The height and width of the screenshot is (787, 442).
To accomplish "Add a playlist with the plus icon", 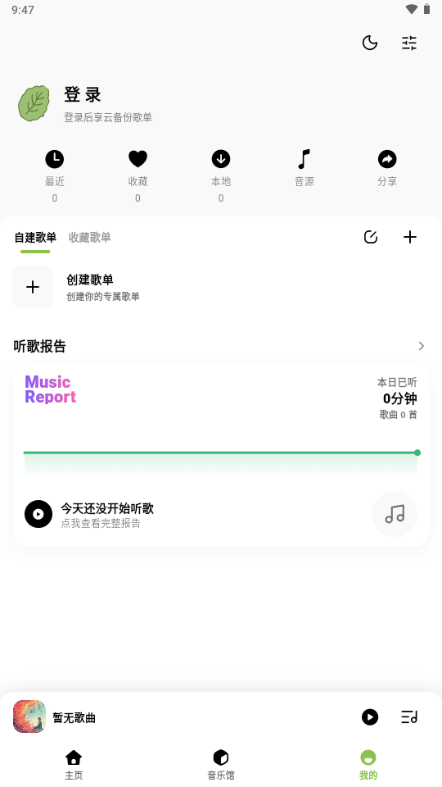I will tap(410, 237).
